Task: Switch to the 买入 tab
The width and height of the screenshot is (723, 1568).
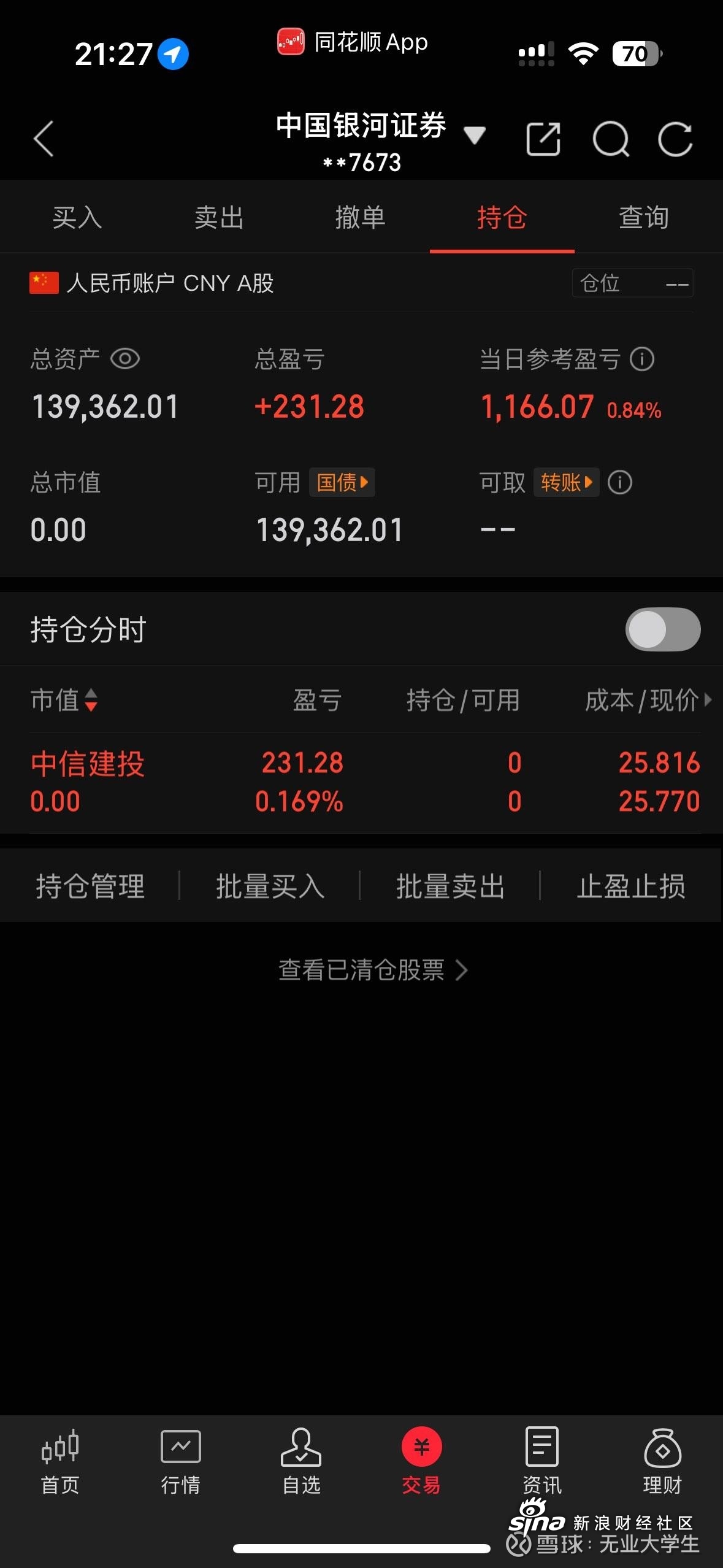Action: (77, 218)
